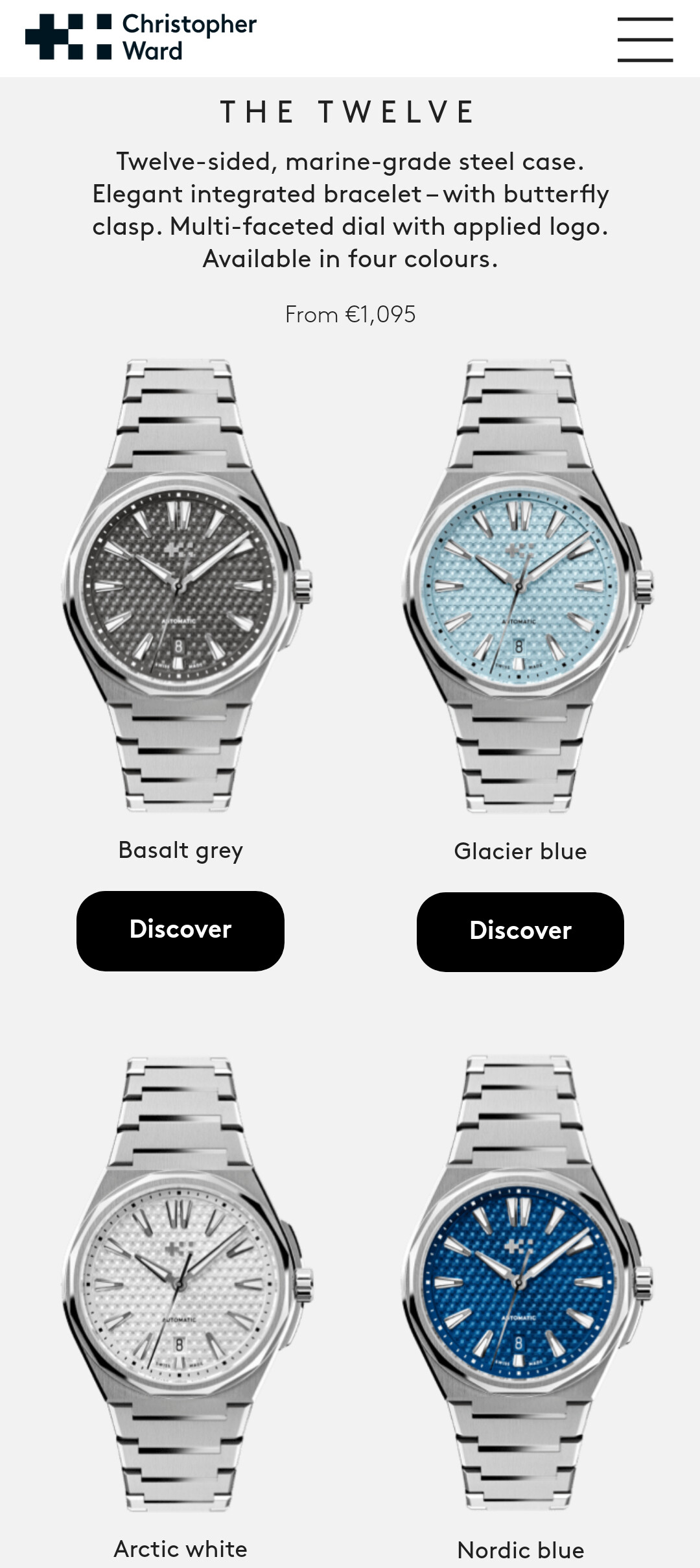This screenshot has height=1568, width=700.
Task: Tap Discover under Glacier blue
Action: (x=520, y=932)
